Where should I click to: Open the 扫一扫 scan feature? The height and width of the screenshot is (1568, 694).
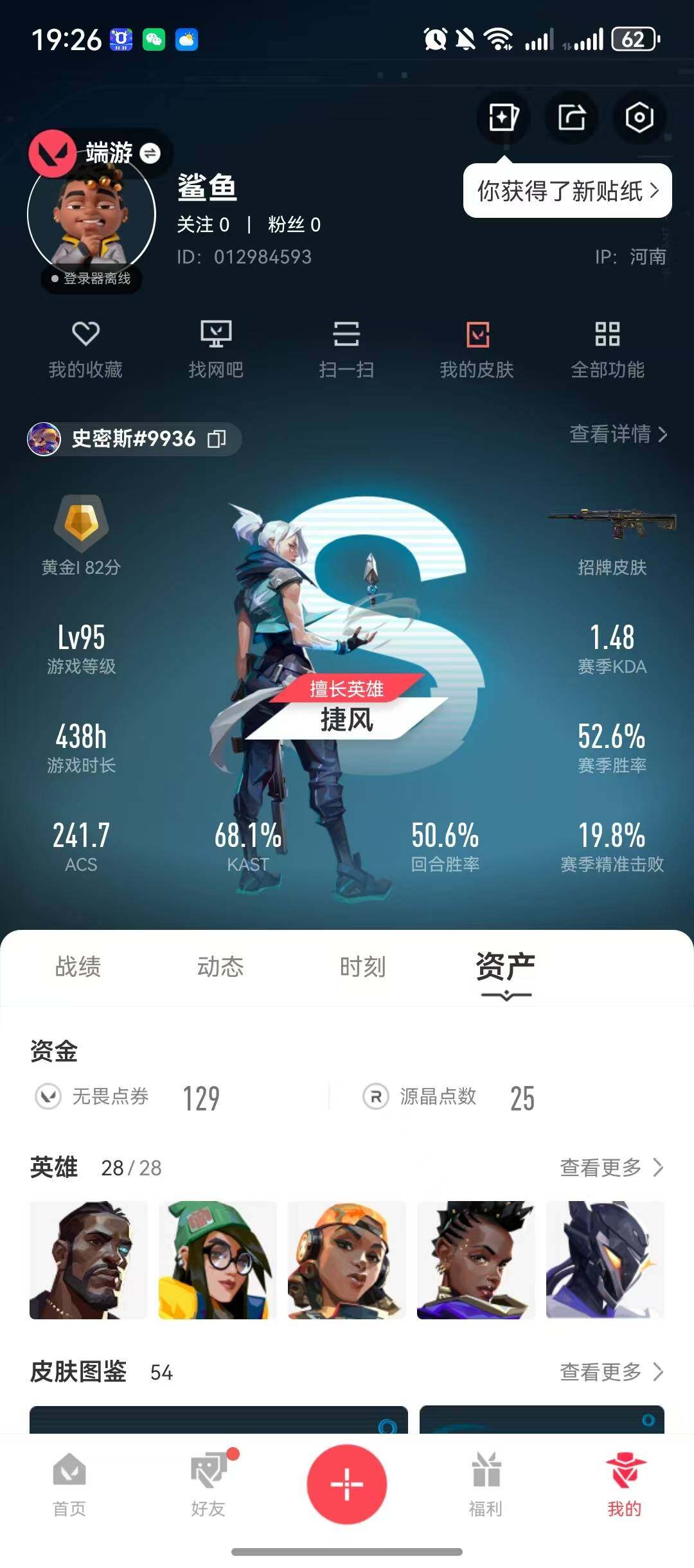point(347,347)
